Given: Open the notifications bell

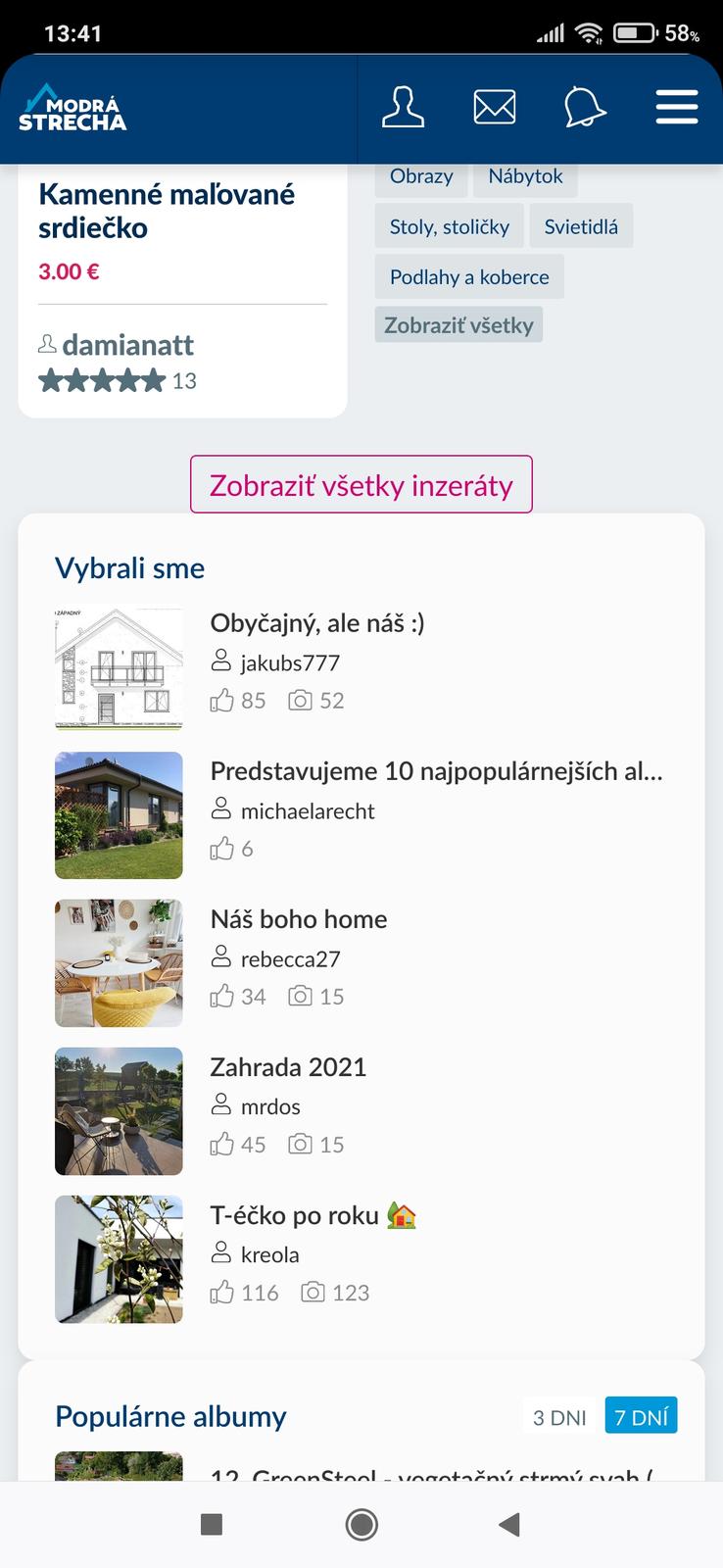Looking at the screenshot, I should (x=585, y=107).
